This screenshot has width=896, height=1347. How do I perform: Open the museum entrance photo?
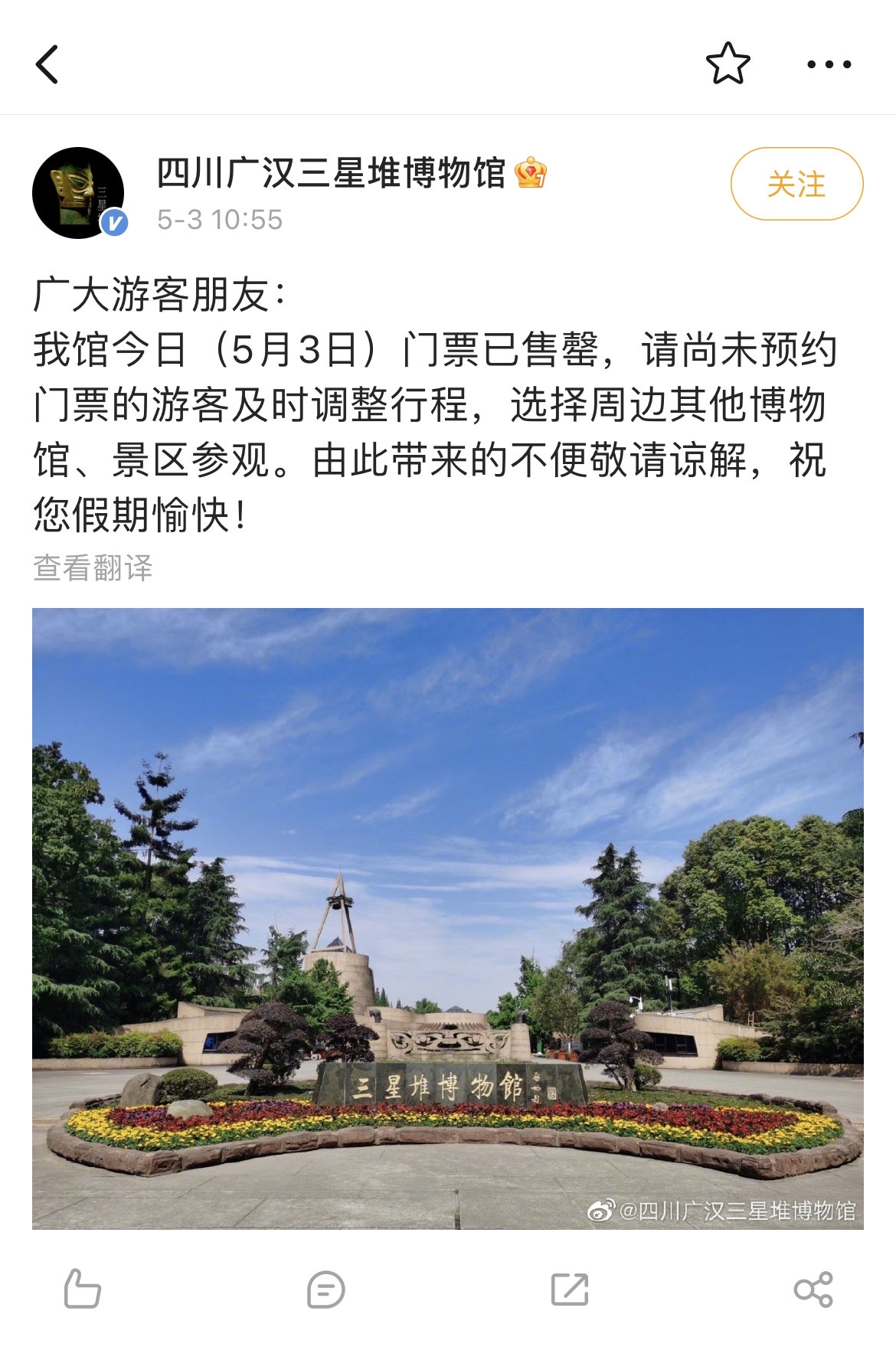[x=447, y=918]
